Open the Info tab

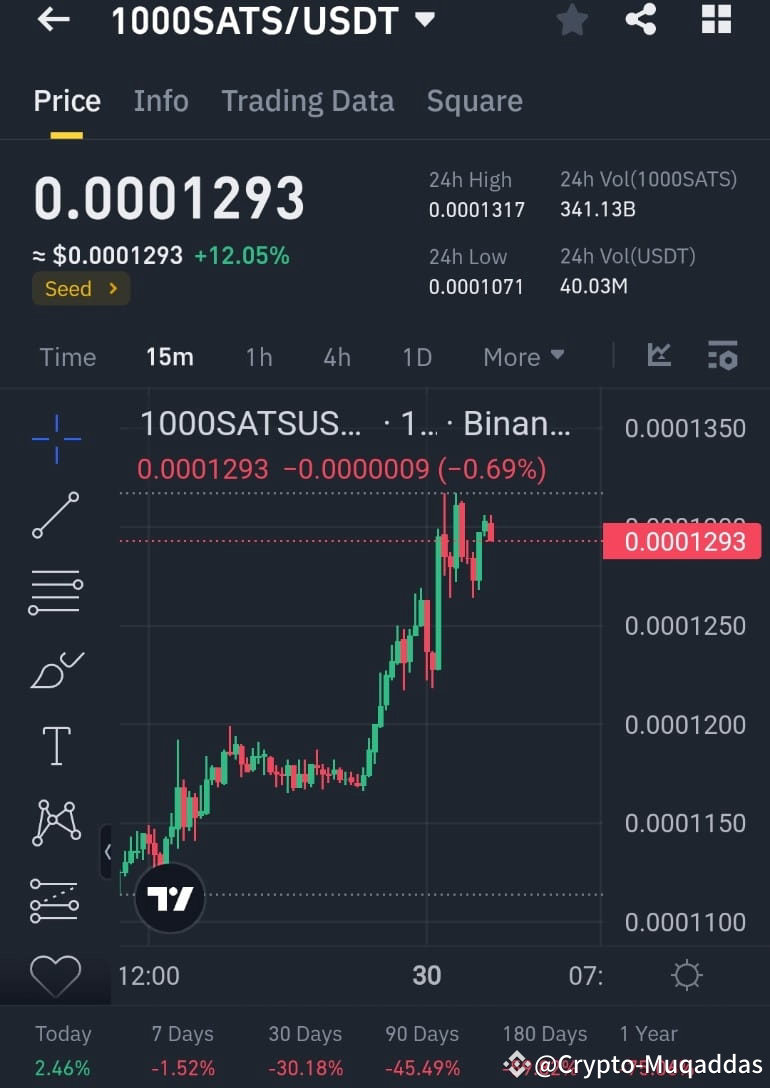pos(161,100)
